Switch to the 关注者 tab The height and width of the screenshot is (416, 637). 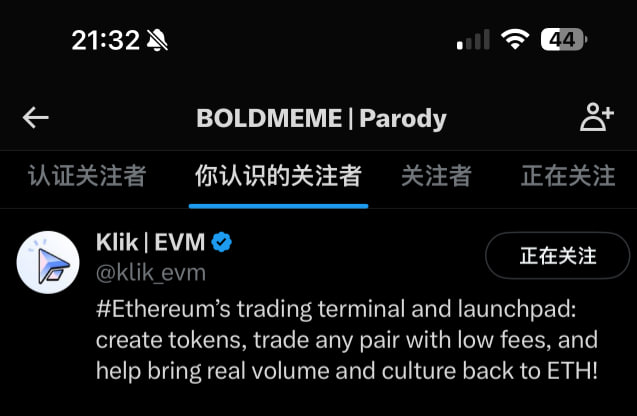click(436, 177)
